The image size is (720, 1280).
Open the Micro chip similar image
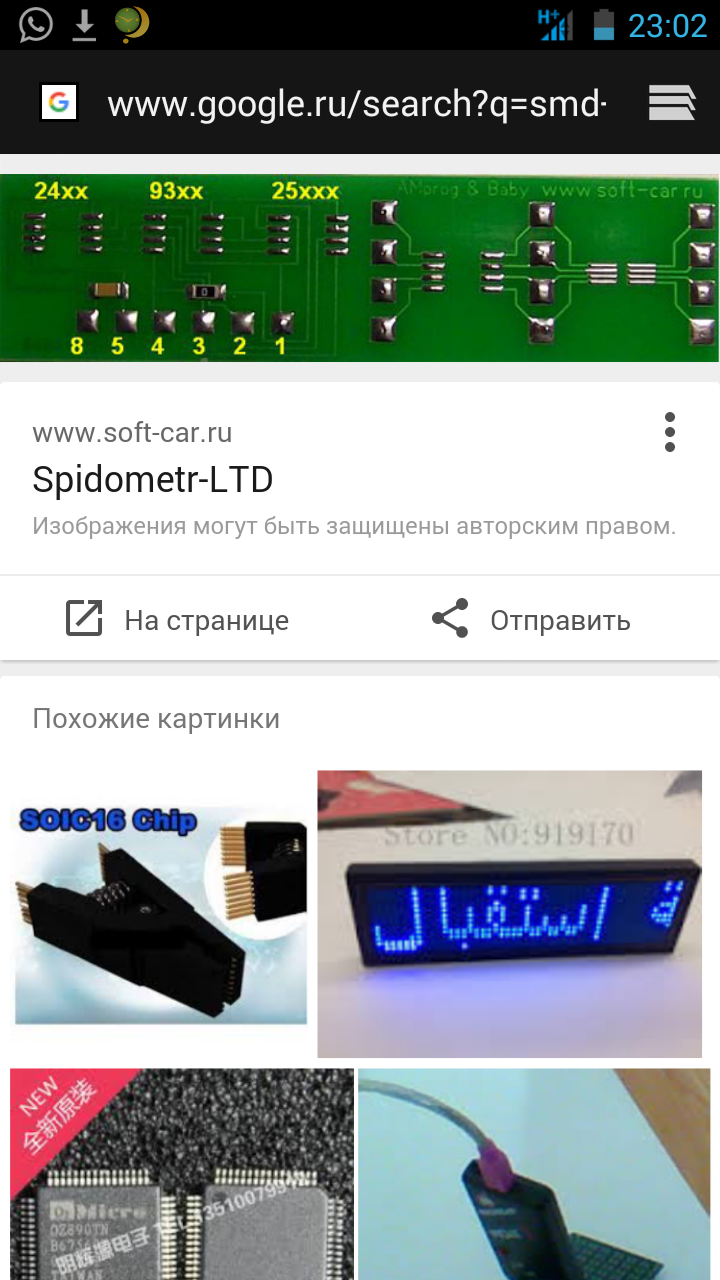(x=182, y=1174)
